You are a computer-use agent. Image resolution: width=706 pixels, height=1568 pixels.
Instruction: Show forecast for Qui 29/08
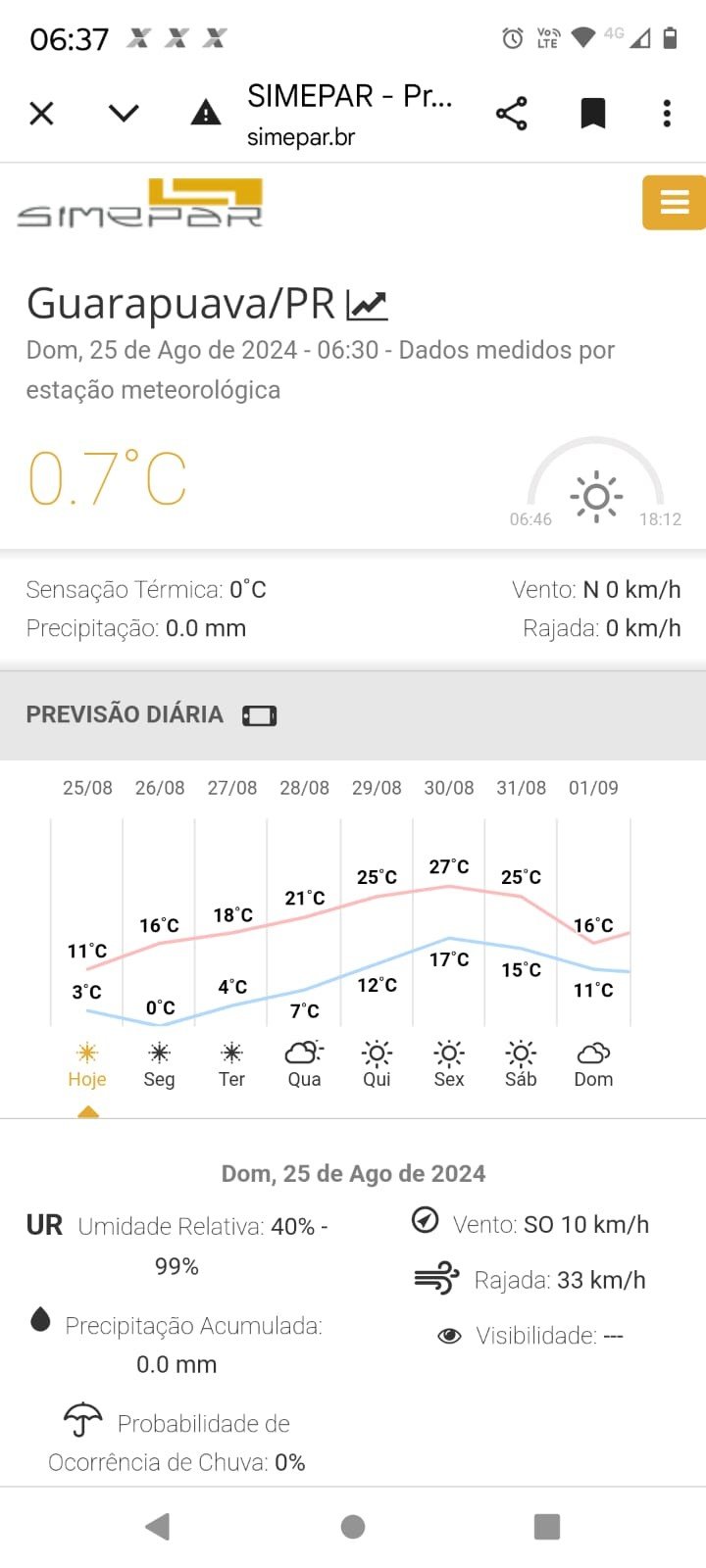[x=377, y=1064]
